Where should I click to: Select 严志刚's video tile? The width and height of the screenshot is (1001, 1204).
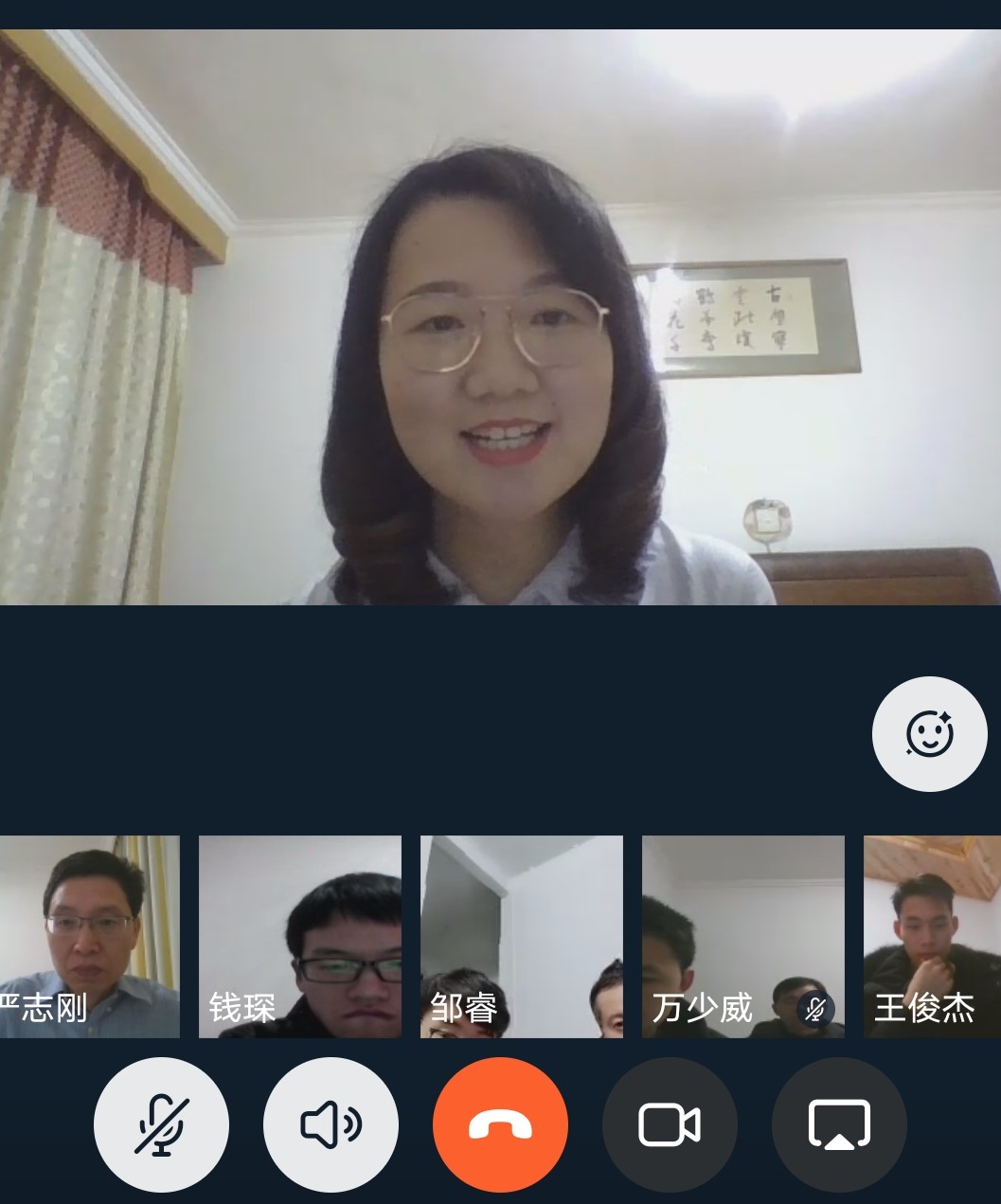click(x=88, y=936)
